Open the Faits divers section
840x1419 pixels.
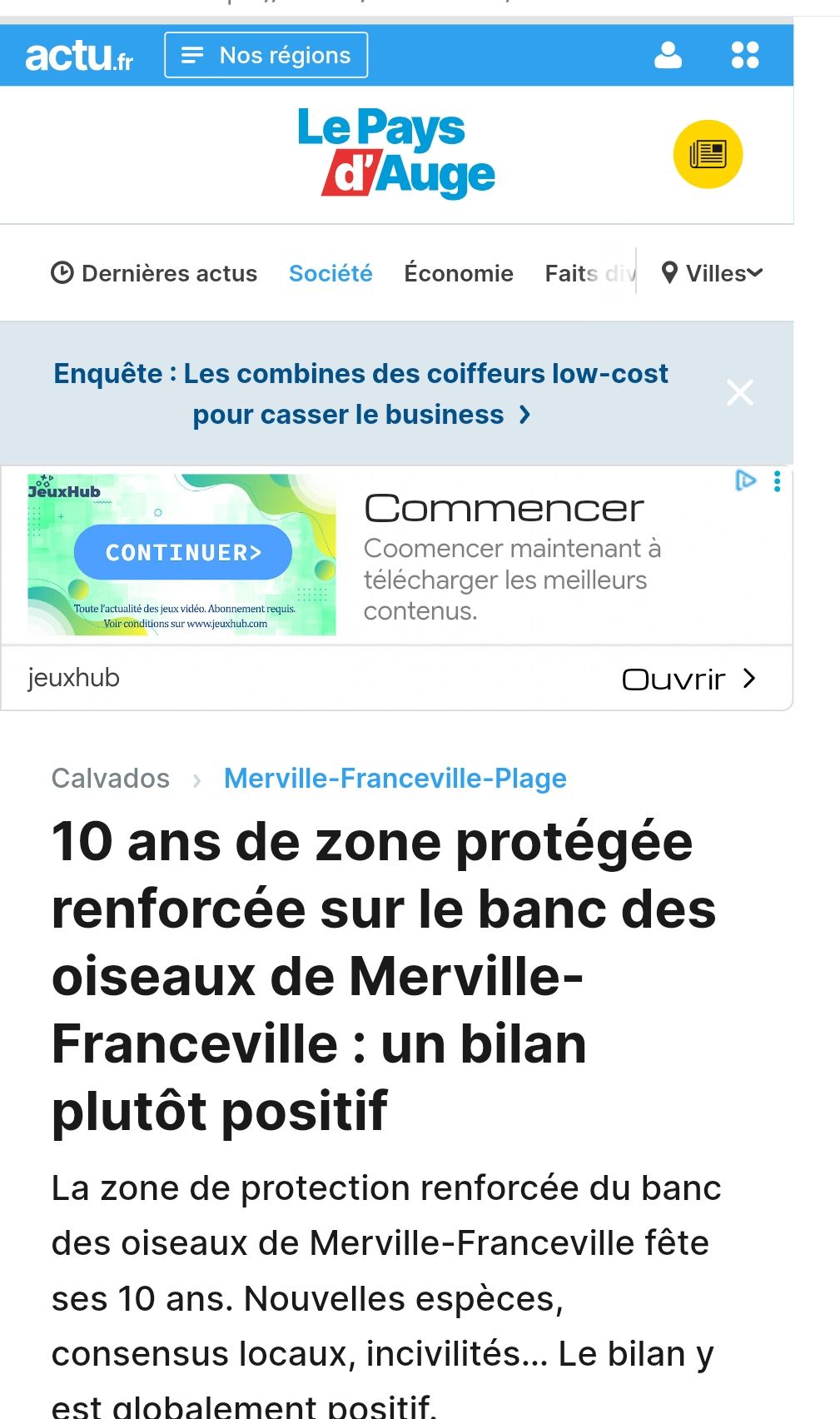click(587, 273)
